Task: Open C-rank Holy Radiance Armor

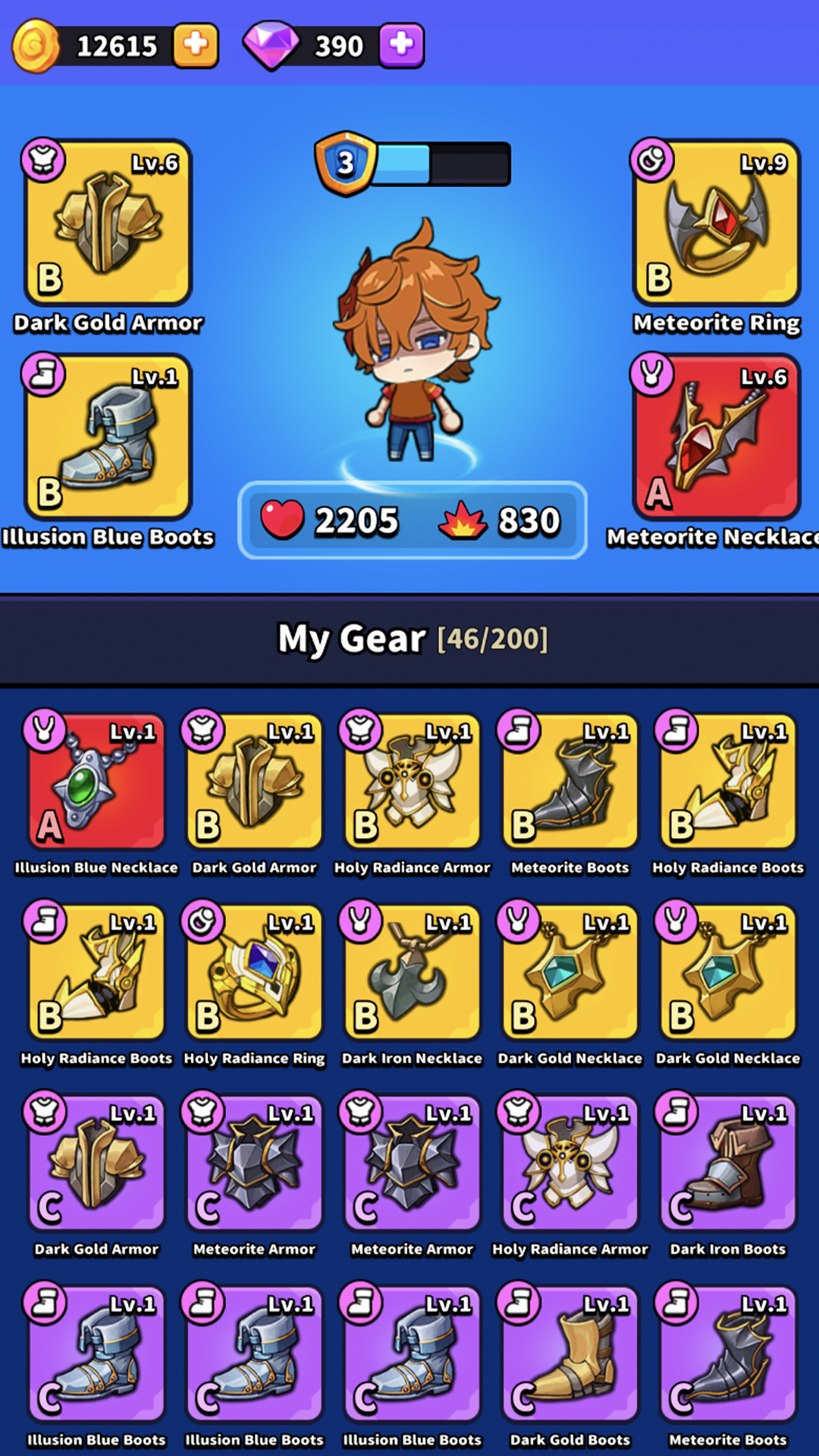Action: pyautogui.click(x=570, y=1163)
